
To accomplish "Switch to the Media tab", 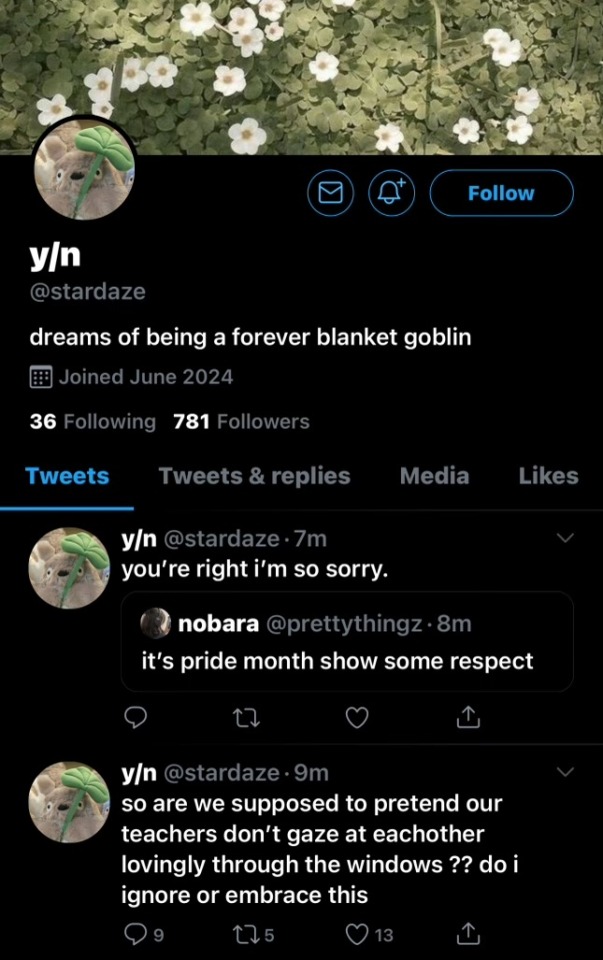I will click(434, 476).
